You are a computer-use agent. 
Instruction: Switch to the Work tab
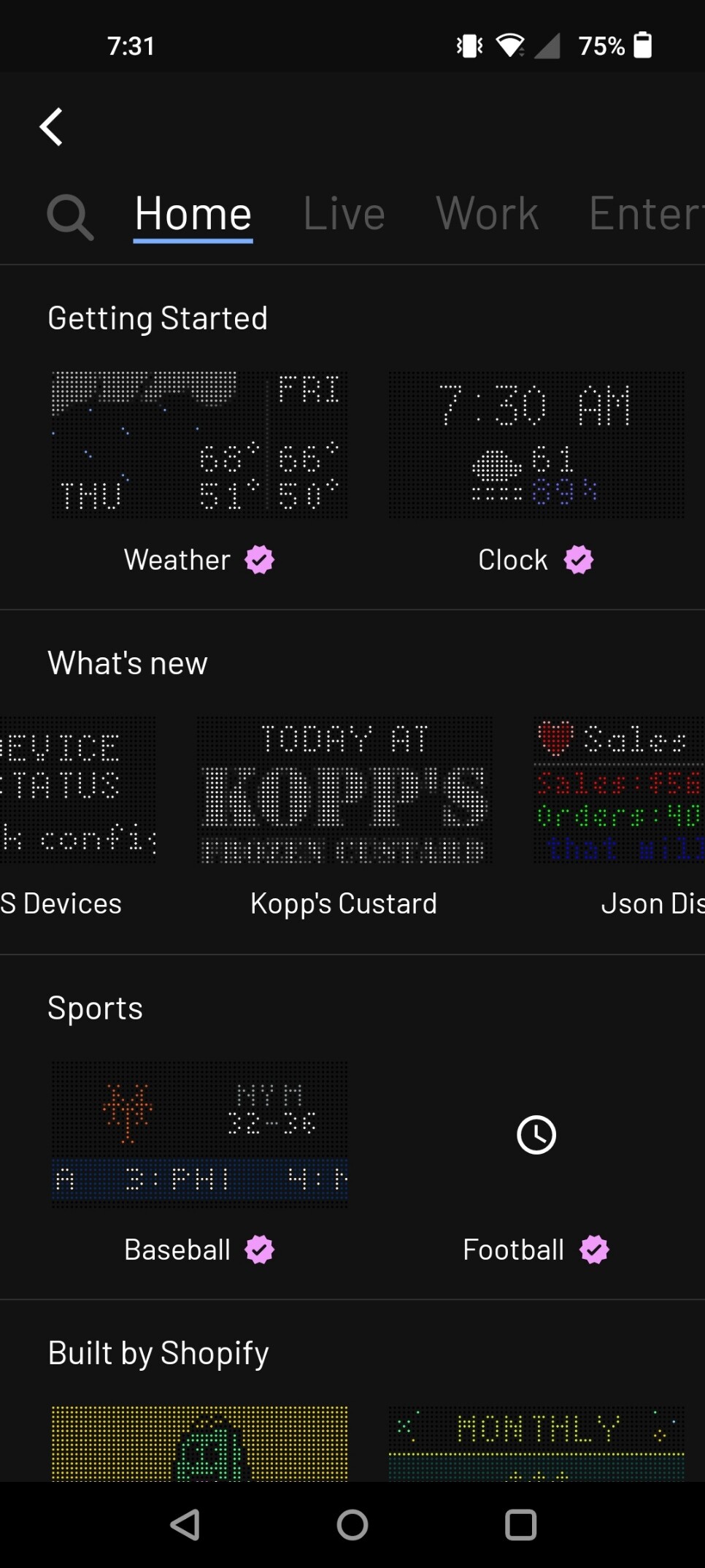tap(487, 214)
